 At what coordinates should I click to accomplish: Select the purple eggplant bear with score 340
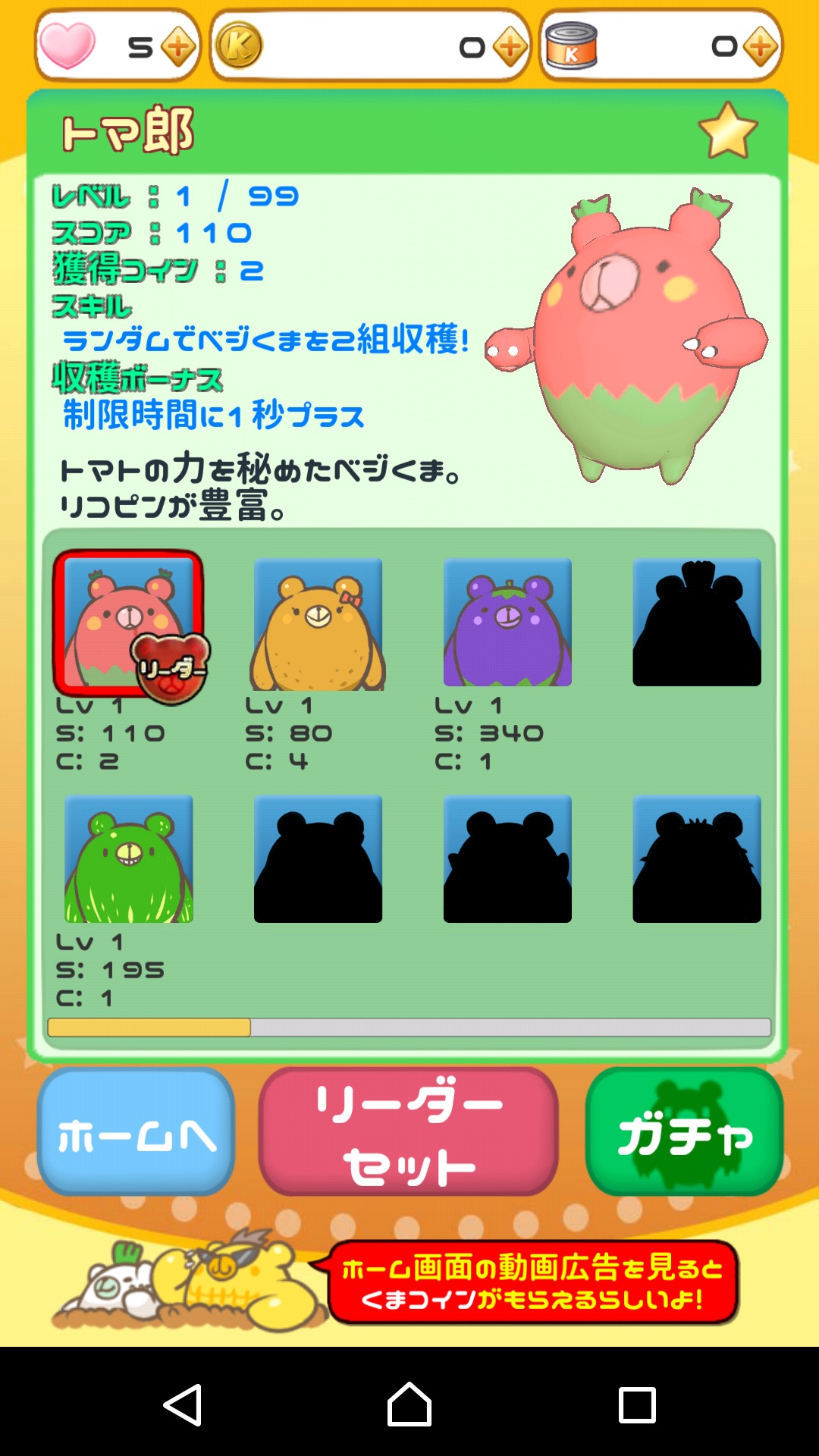click(x=507, y=623)
